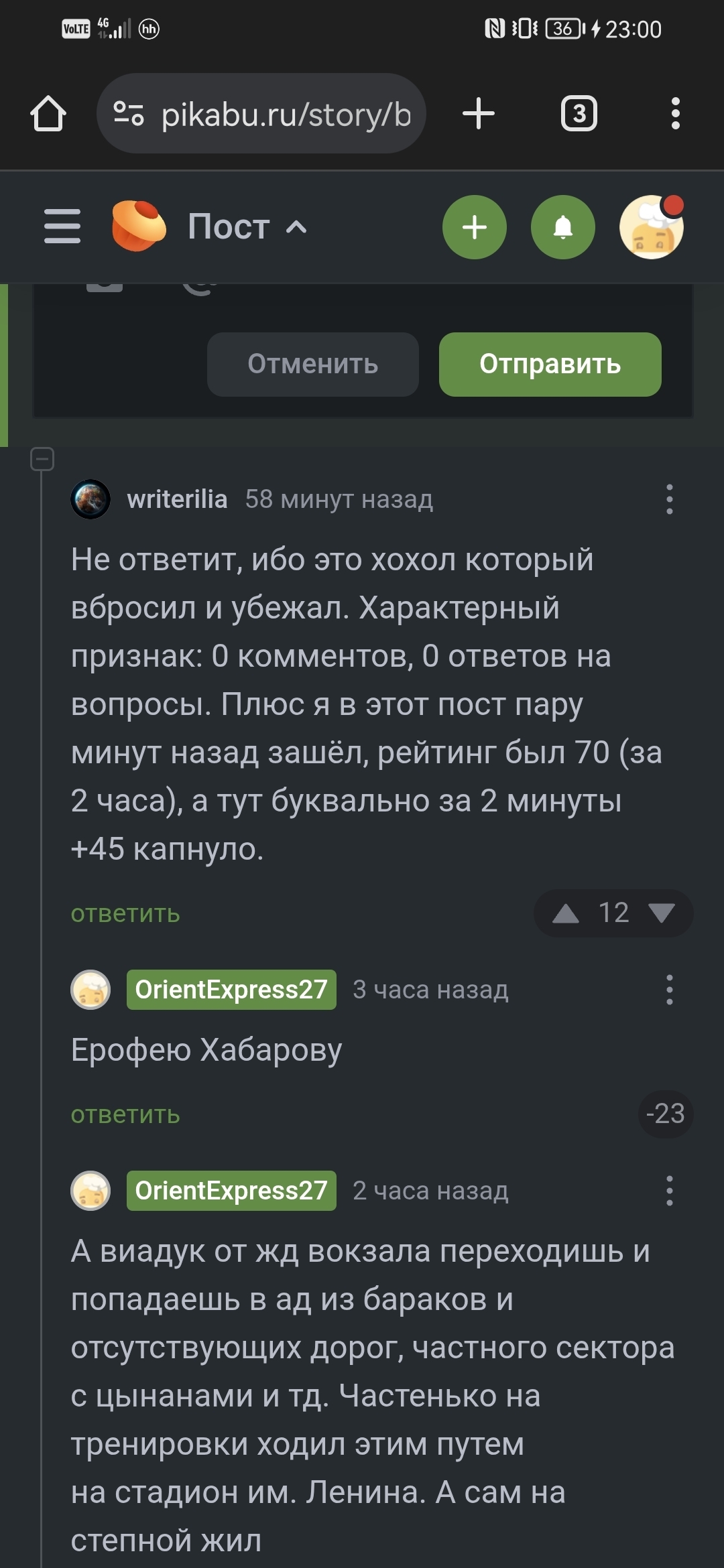Show the open tabs switcher
This screenshot has width=724, height=1568.
click(x=579, y=114)
